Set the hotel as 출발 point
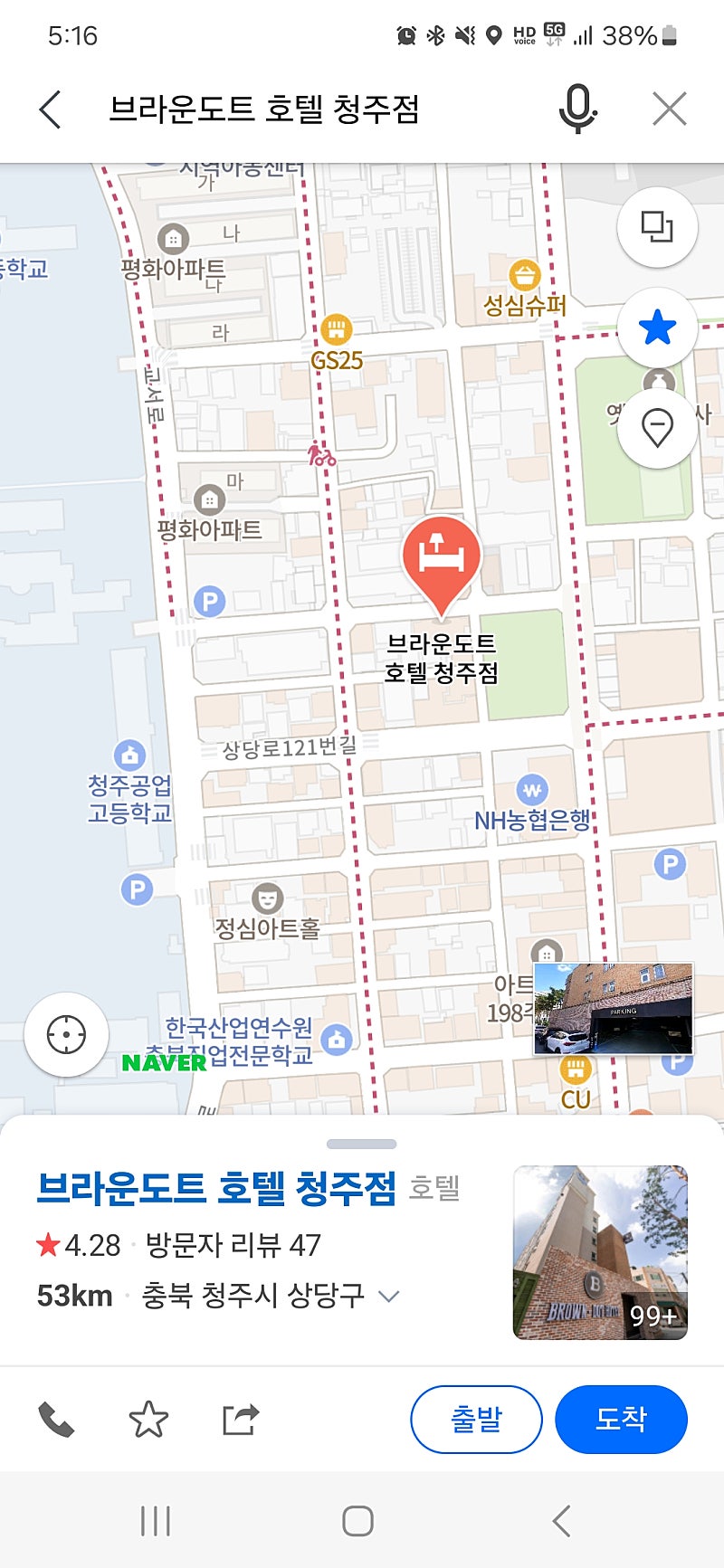 (476, 1419)
